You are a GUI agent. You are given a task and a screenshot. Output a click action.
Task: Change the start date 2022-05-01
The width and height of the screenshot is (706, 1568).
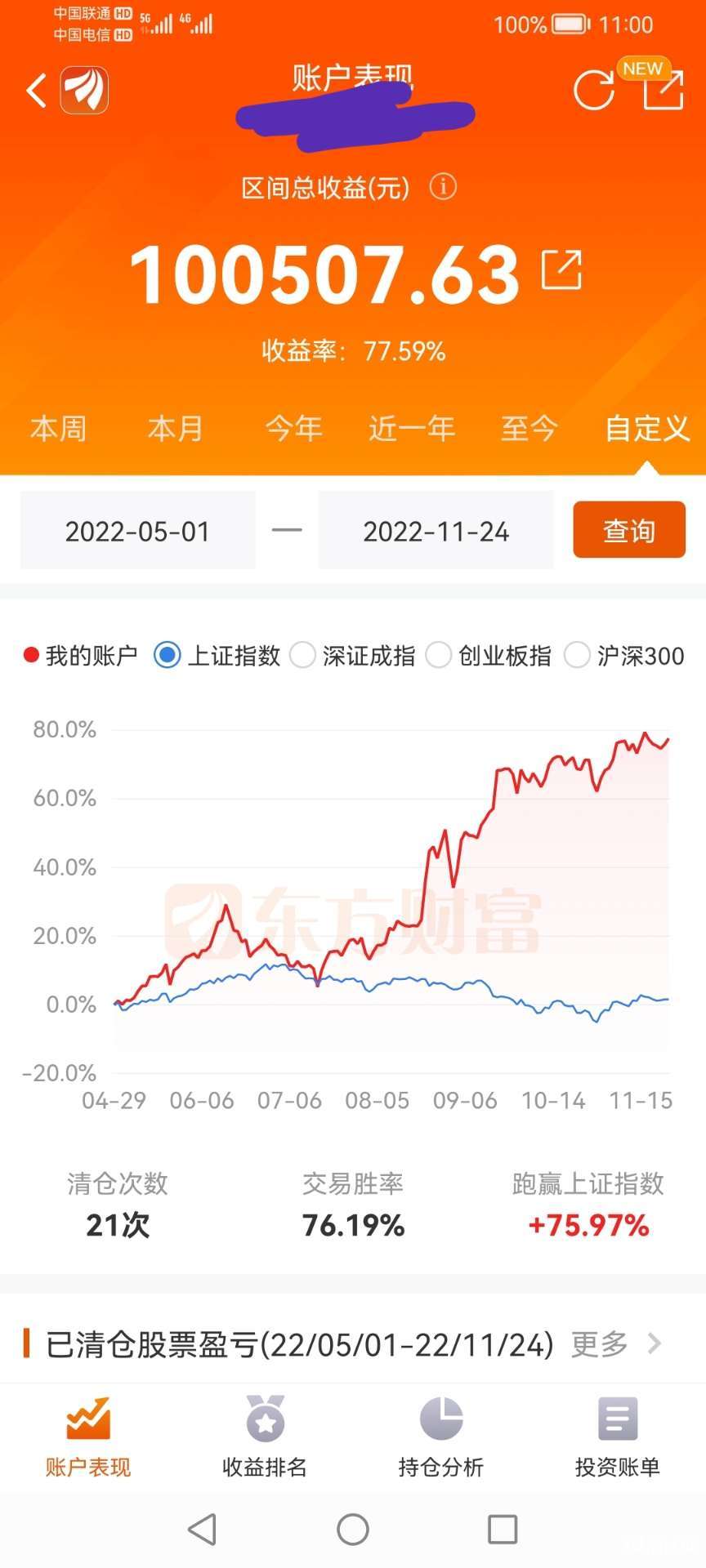coord(137,531)
